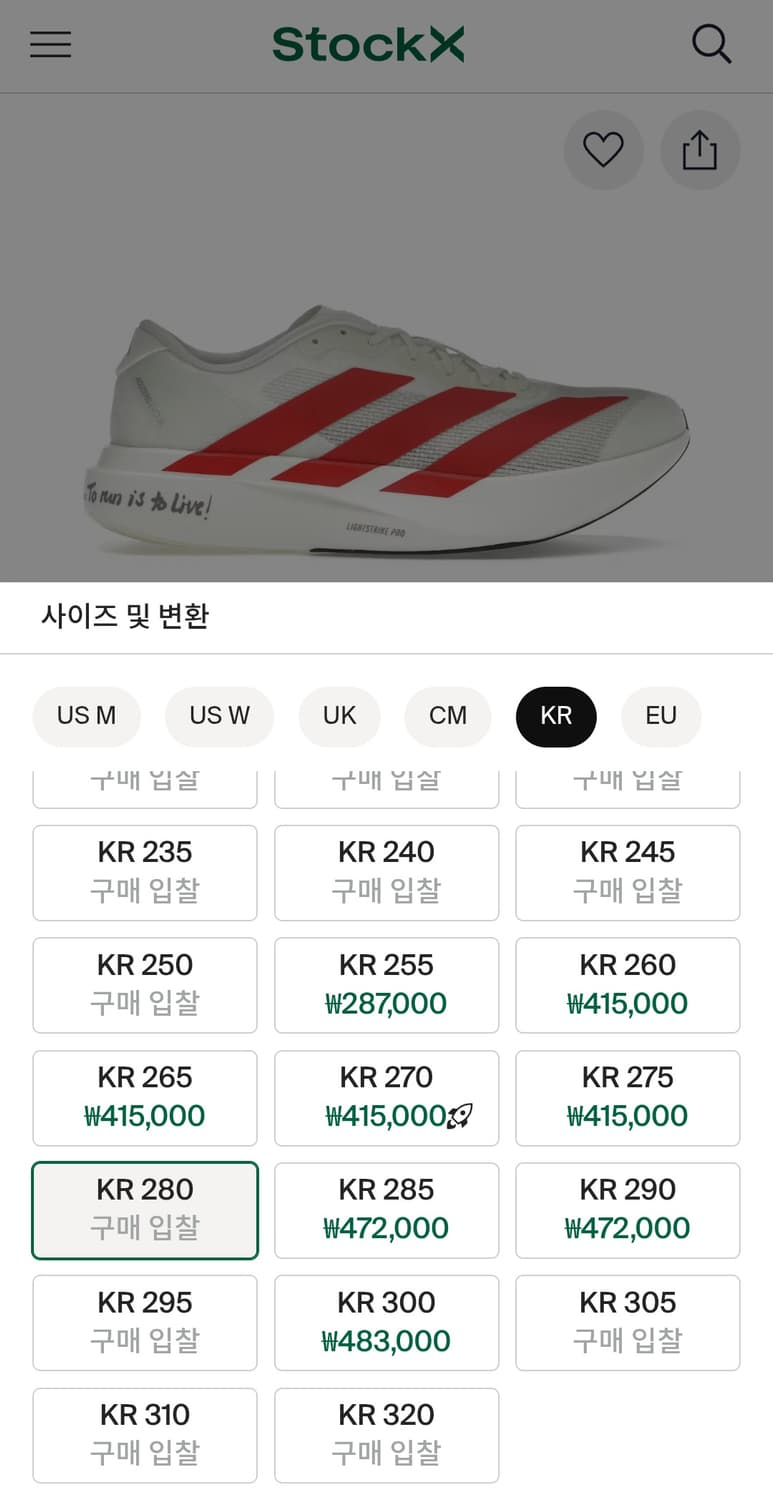The width and height of the screenshot is (773, 1500).
Task: Select size KR 255 priced ₩287,000
Action: click(x=386, y=984)
